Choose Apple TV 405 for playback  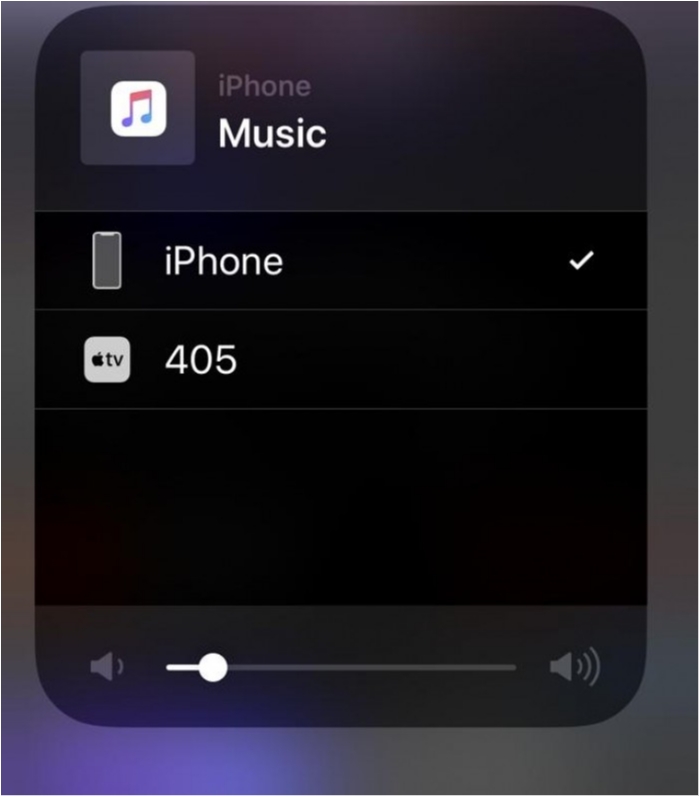click(x=201, y=360)
